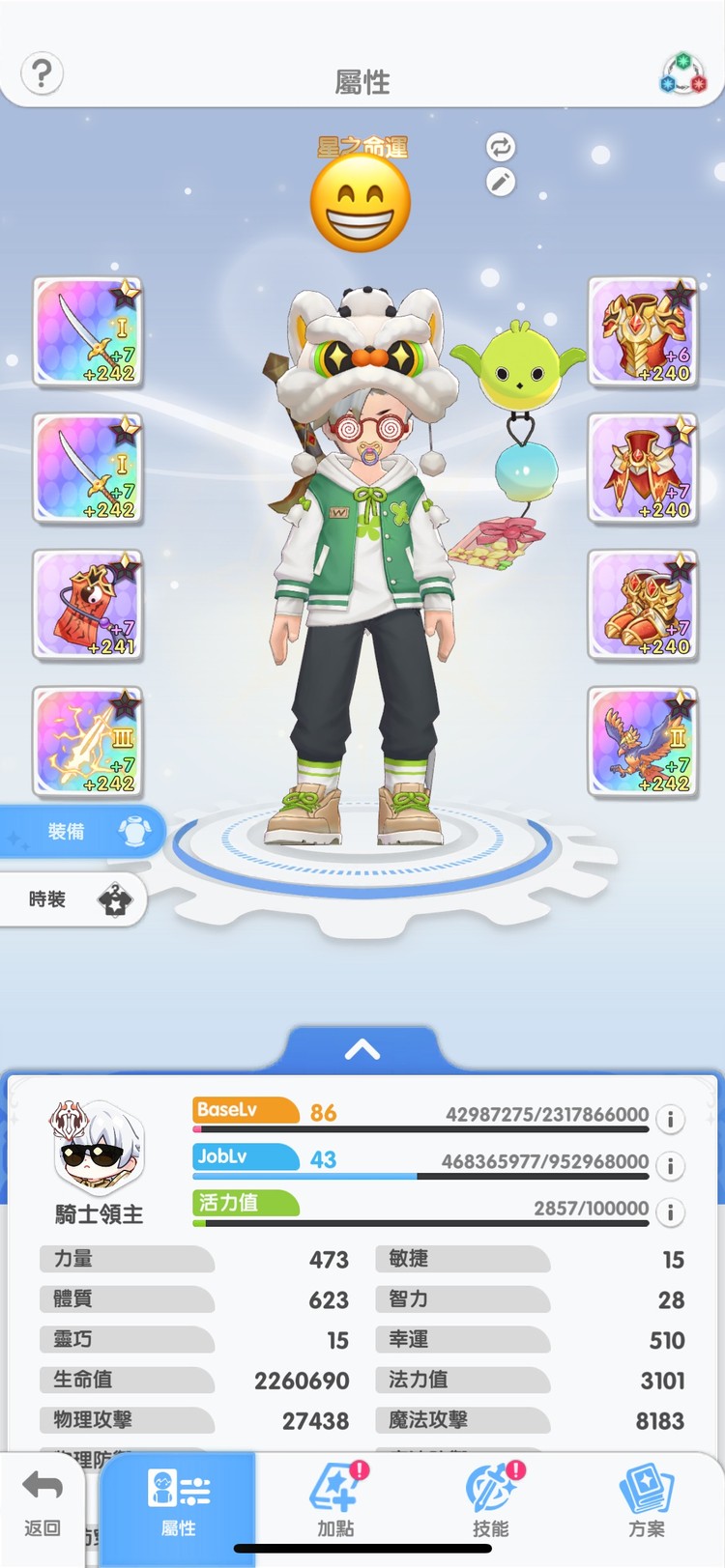725x1568 pixels.
Task: Switch to the 裝備 equipment tab
Action: click(x=81, y=831)
